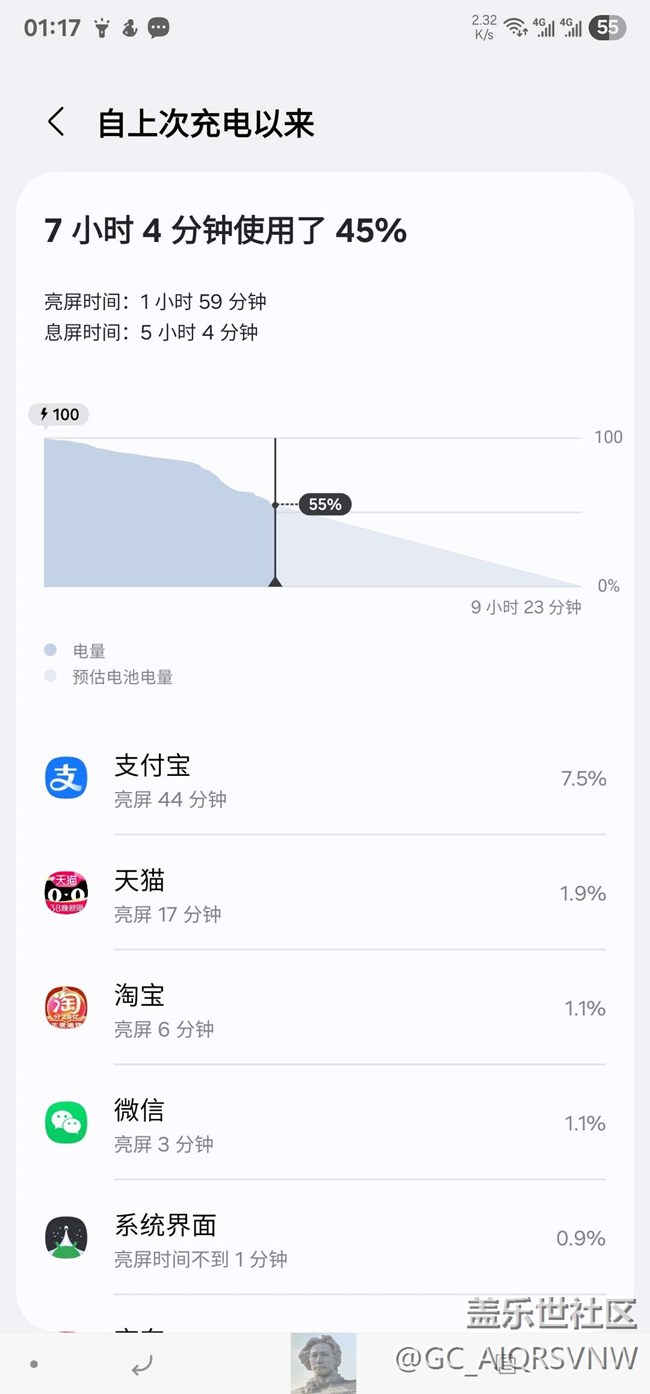Screen dimensions: 650x1394
Task: Tap the system back navigation button
Action: point(142,1364)
